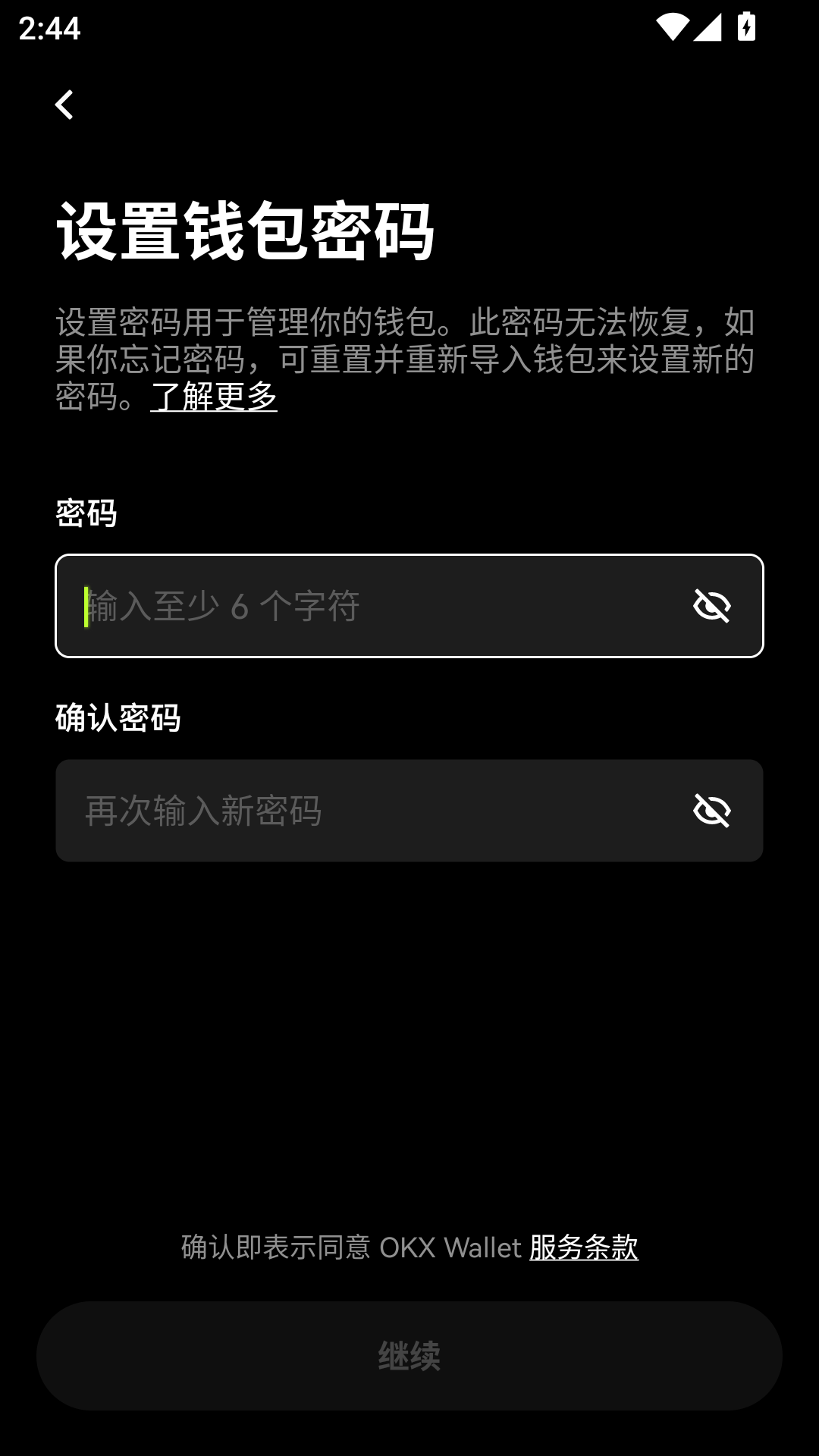Screen dimensions: 819x1456
Task: Show the password using the eye icon
Action: pyautogui.click(x=711, y=605)
